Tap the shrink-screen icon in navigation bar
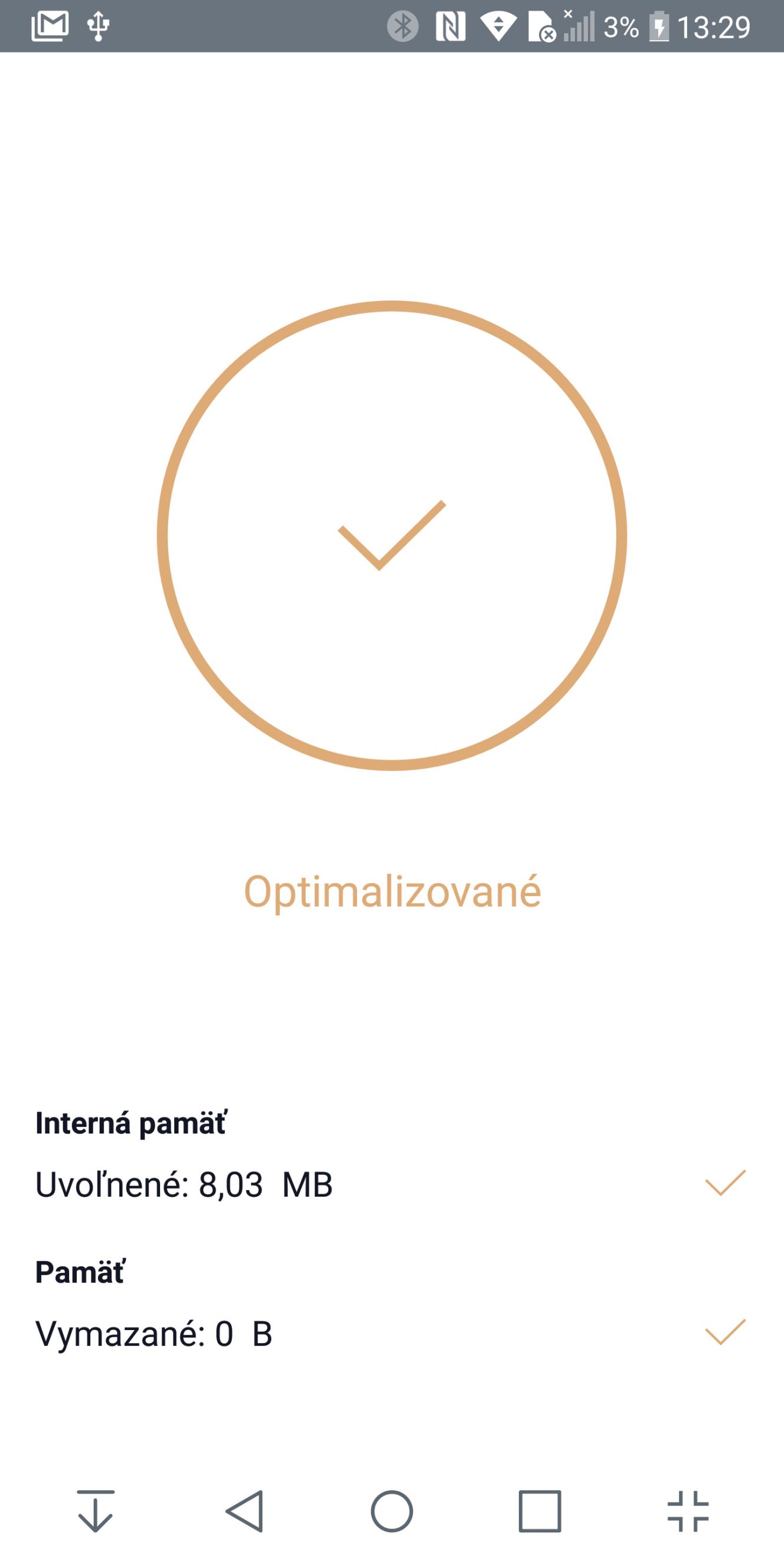 (x=688, y=1511)
